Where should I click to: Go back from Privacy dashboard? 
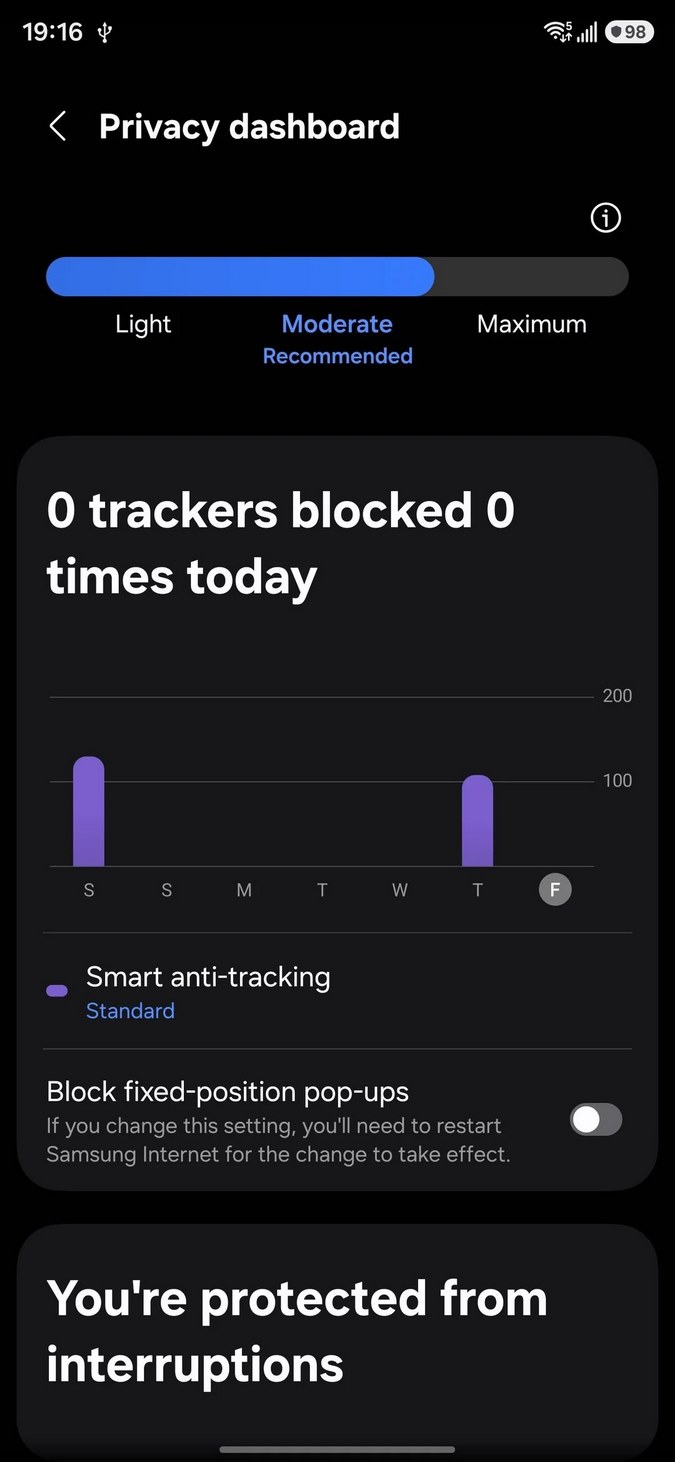point(58,127)
